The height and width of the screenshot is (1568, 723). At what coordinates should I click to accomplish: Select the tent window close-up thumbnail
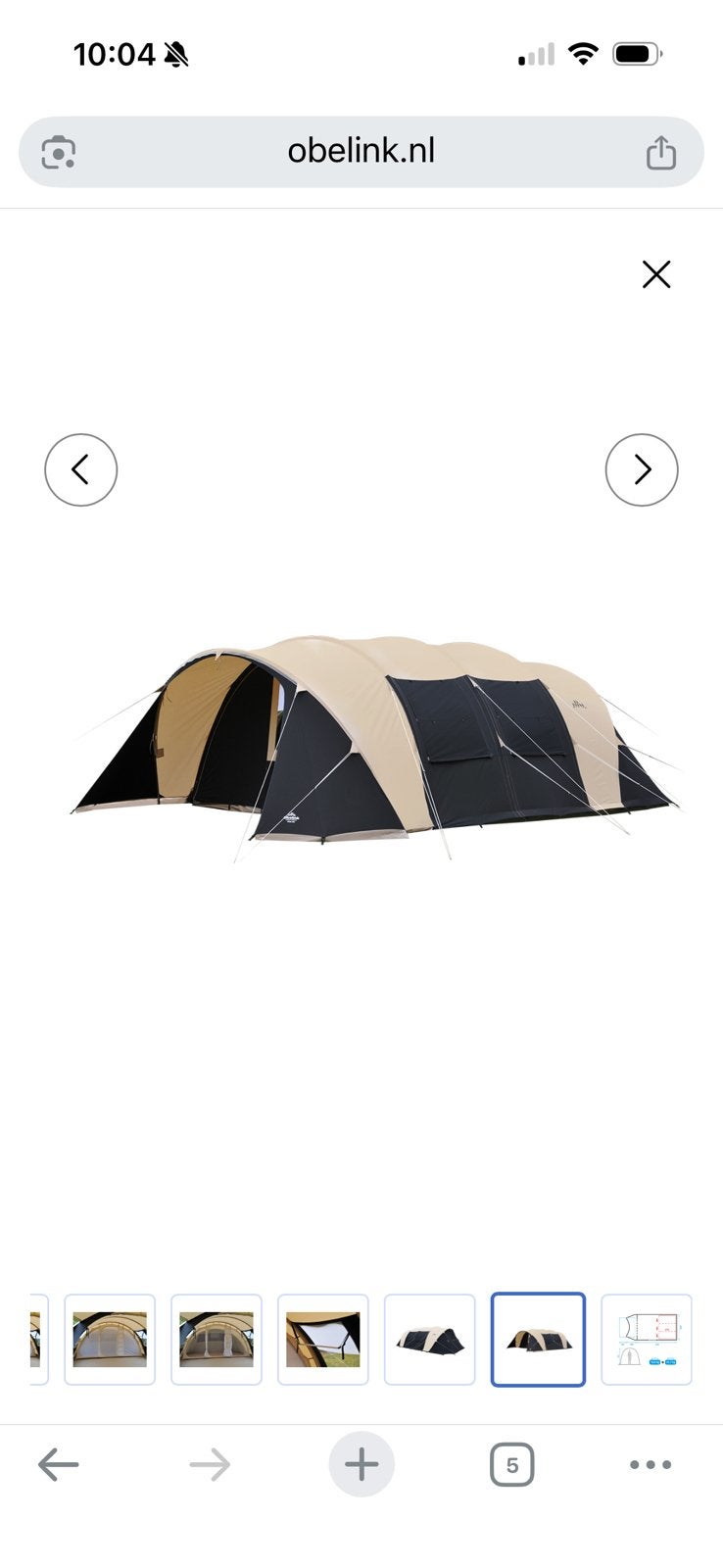pyautogui.click(x=323, y=1340)
